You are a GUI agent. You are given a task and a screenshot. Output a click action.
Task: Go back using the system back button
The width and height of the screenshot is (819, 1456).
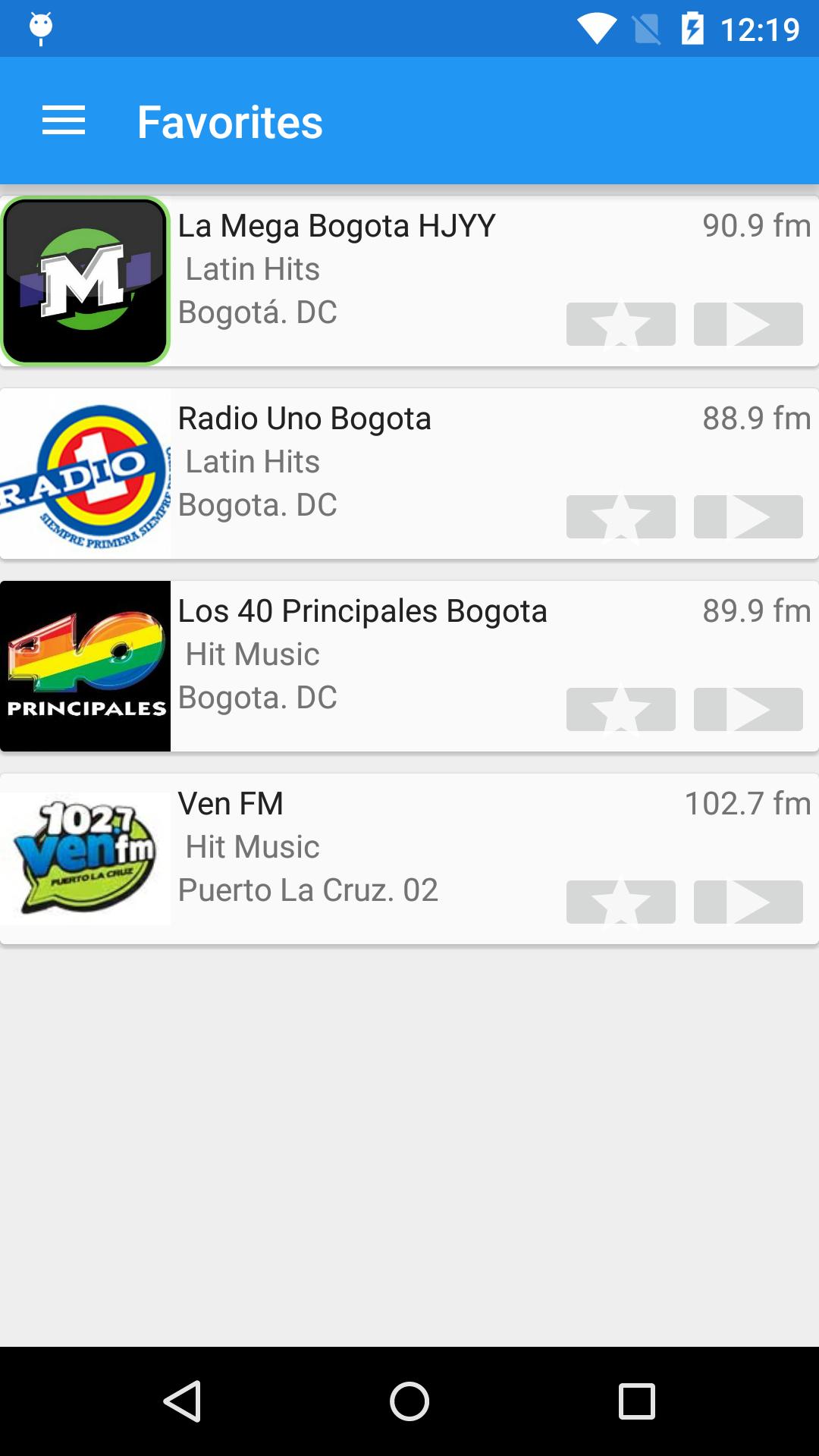(x=182, y=1401)
